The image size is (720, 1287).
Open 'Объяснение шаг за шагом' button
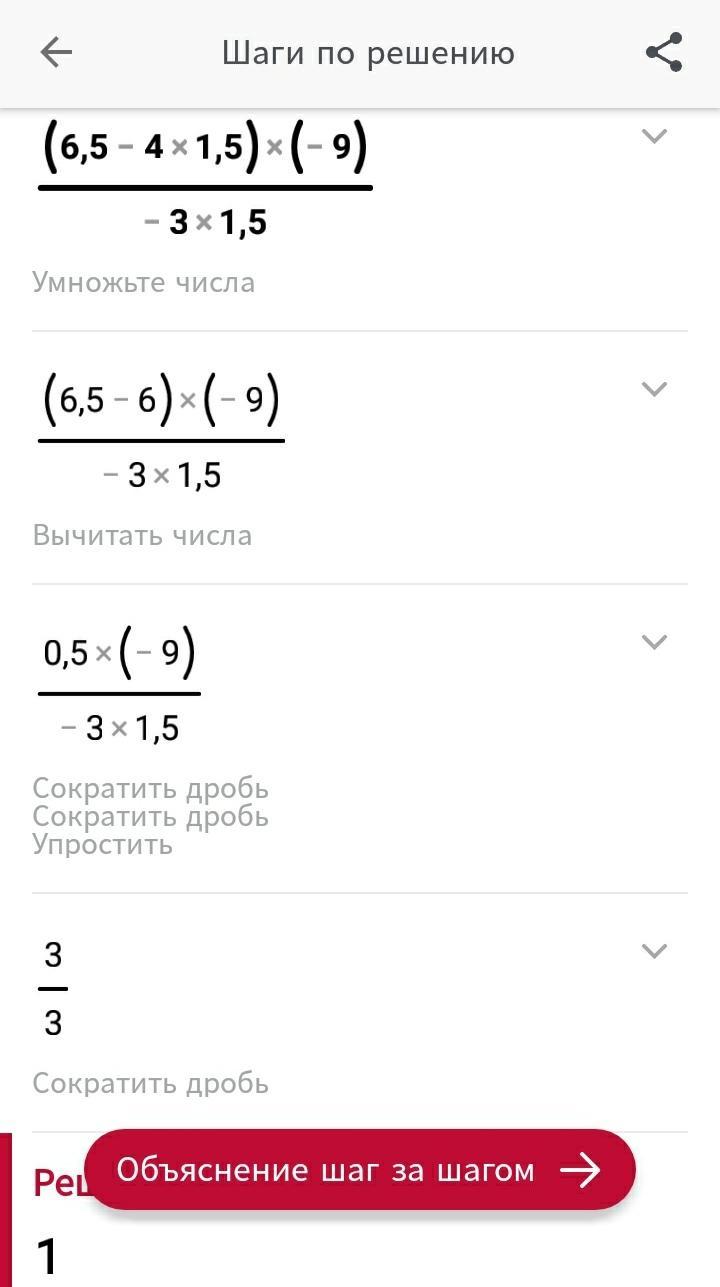pyautogui.click(x=359, y=1170)
